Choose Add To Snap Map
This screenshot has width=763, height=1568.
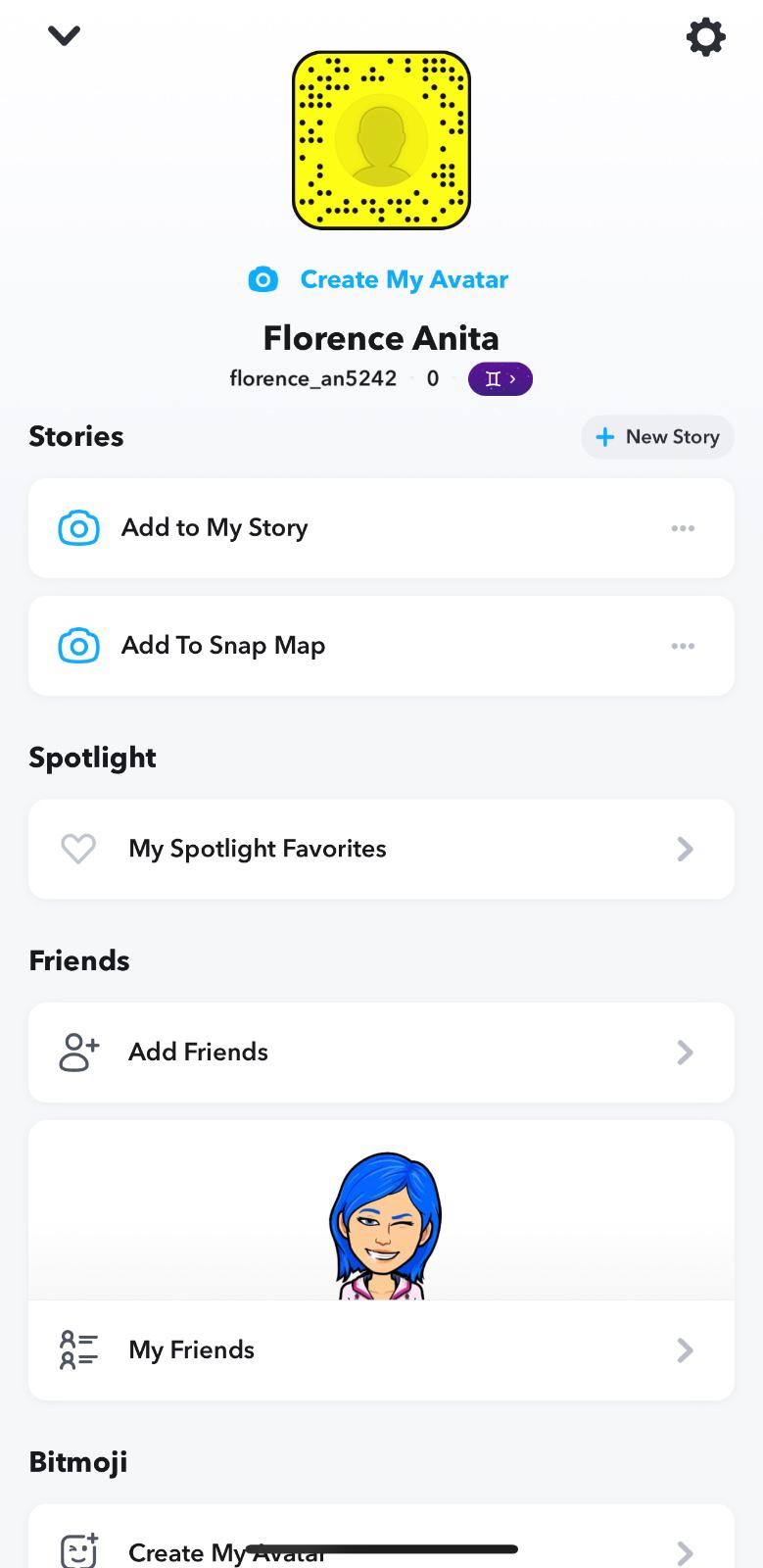click(222, 646)
